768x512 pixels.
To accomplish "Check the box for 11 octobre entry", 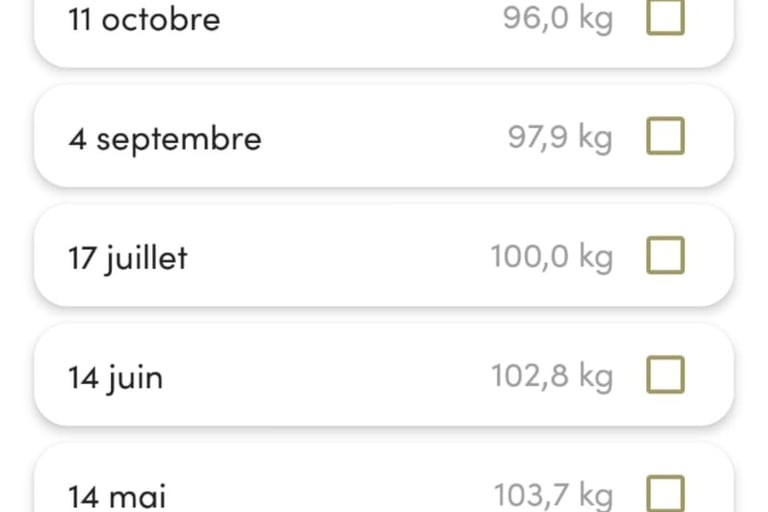I will pyautogui.click(x=665, y=17).
